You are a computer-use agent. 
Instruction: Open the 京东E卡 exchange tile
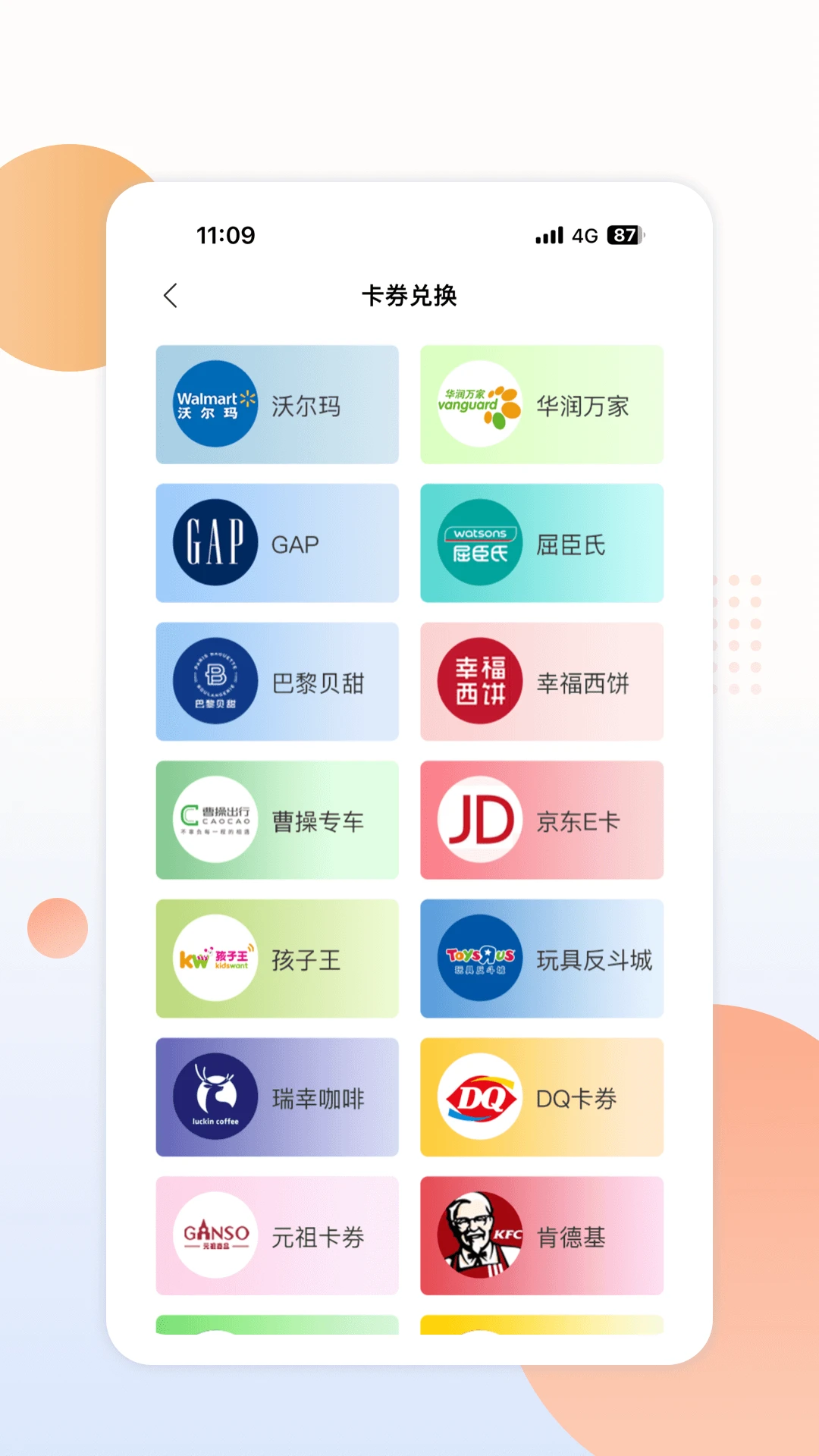(541, 821)
